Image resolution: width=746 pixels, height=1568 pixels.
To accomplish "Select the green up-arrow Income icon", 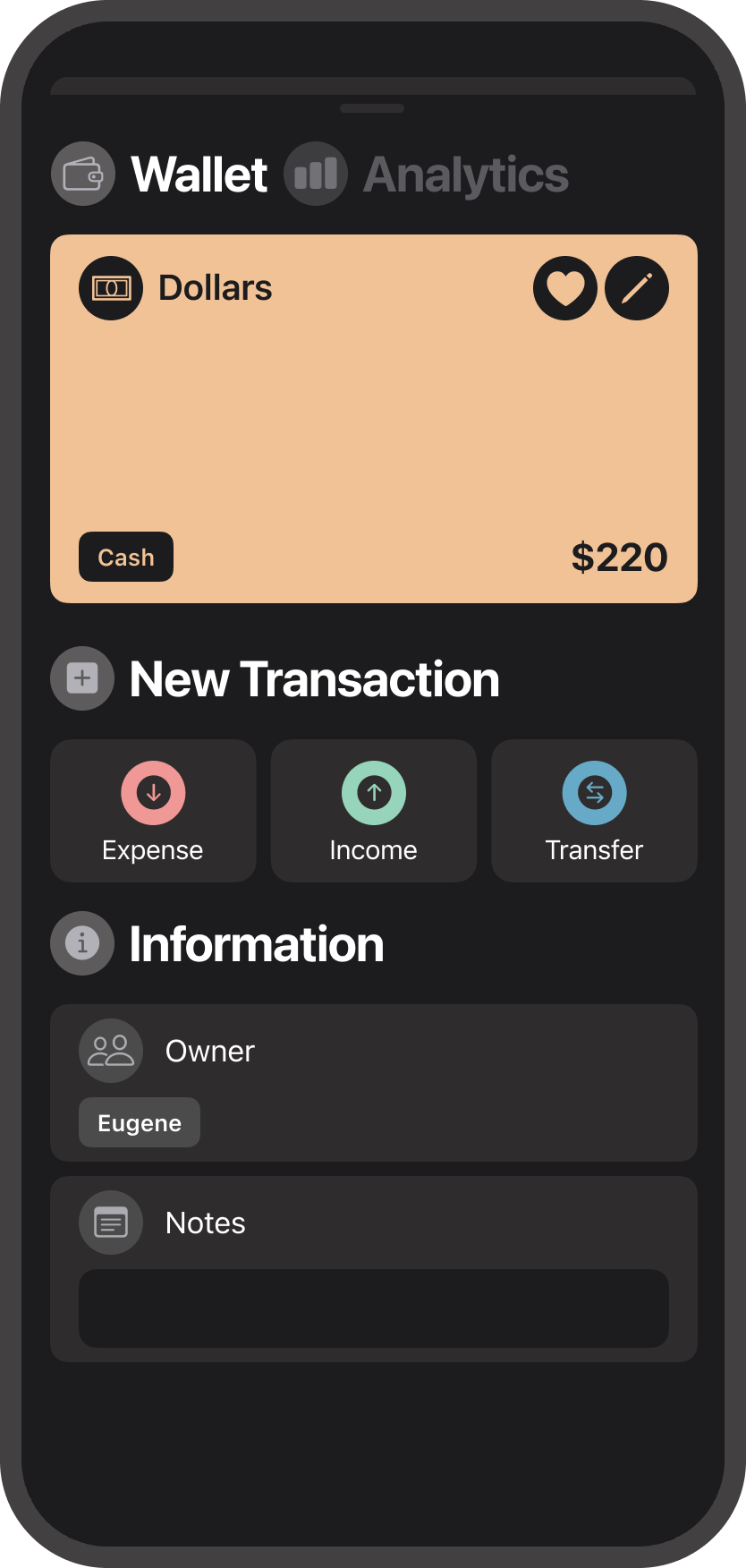I will tap(373, 792).
